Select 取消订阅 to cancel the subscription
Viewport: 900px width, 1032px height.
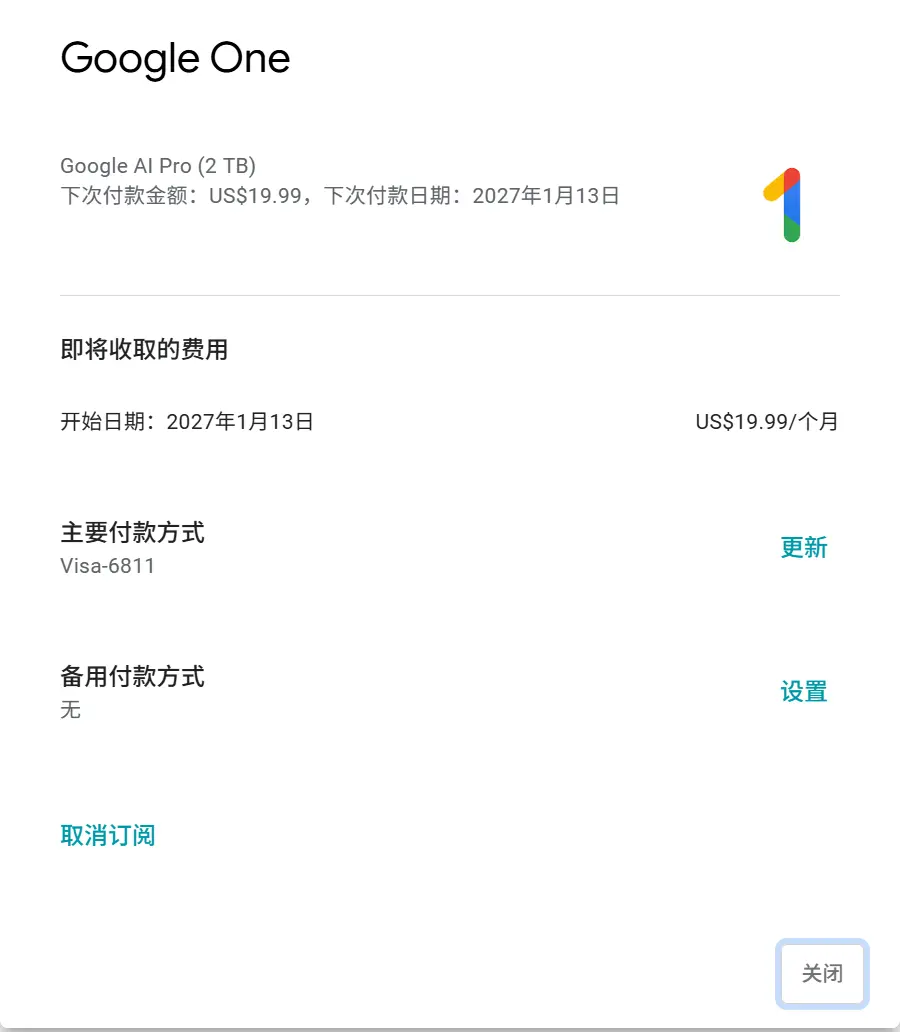[x=107, y=834]
